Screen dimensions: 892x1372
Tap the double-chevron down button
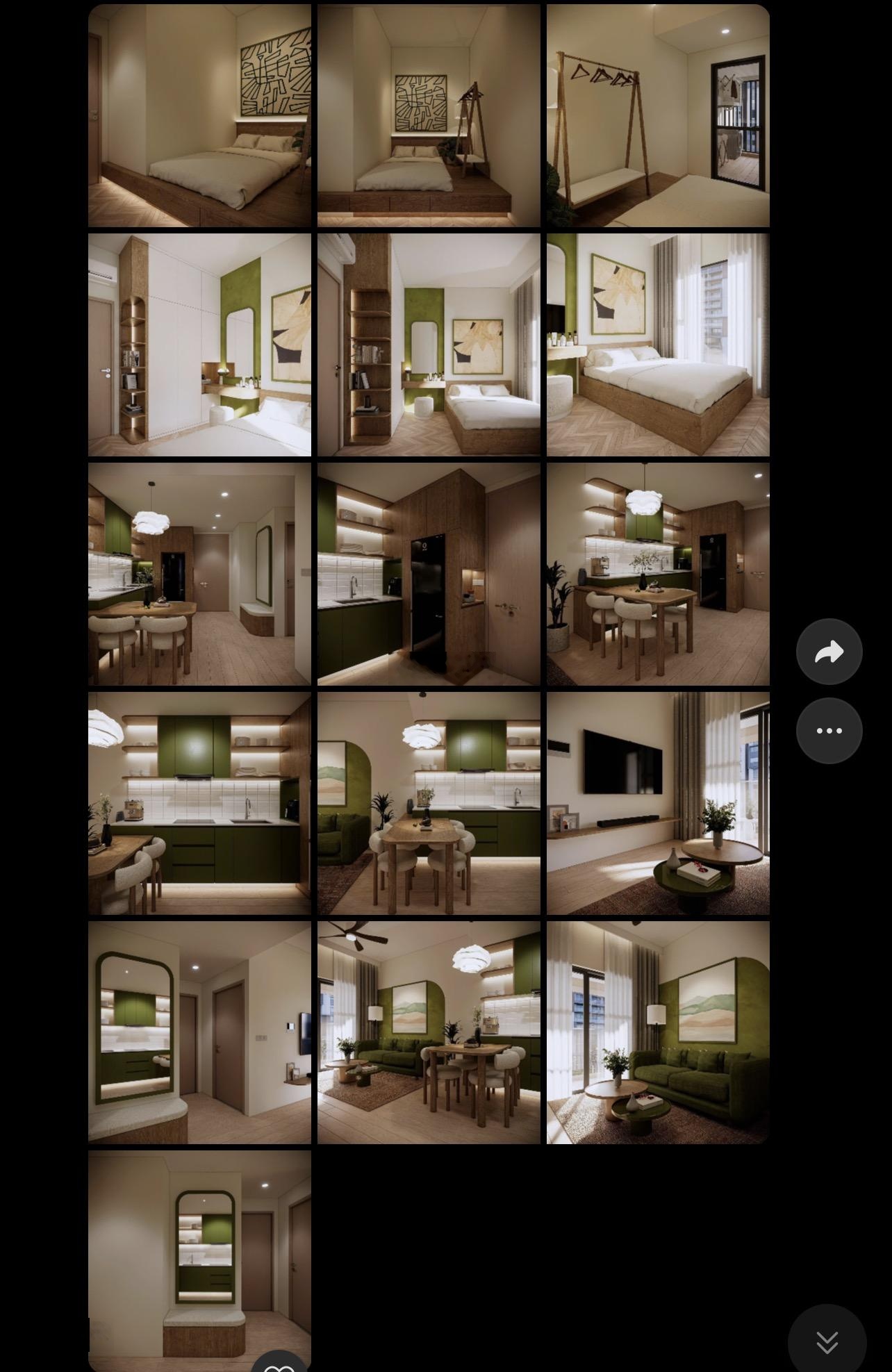point(827,1341)
